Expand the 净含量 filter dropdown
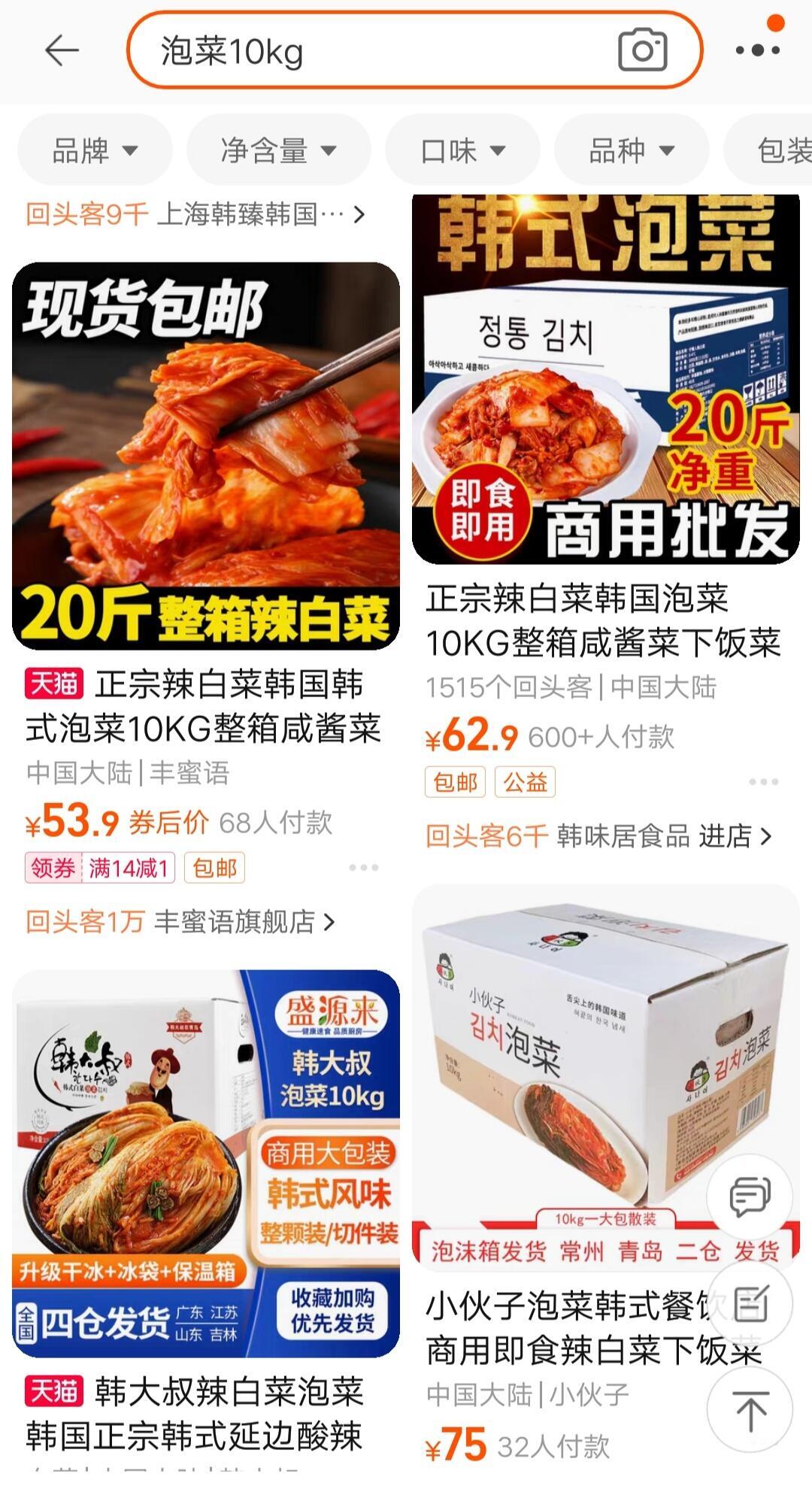Screen dimensions: 812x1489 [279, 150]
